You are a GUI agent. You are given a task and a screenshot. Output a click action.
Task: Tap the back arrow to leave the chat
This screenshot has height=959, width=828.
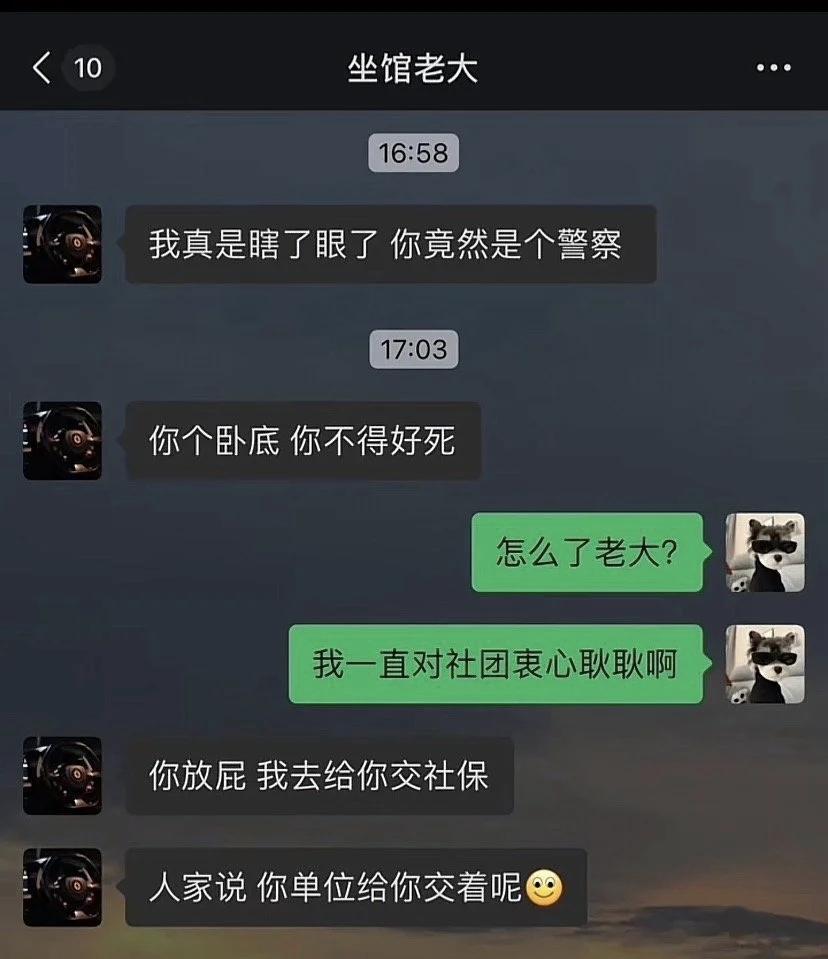point(38,67)
